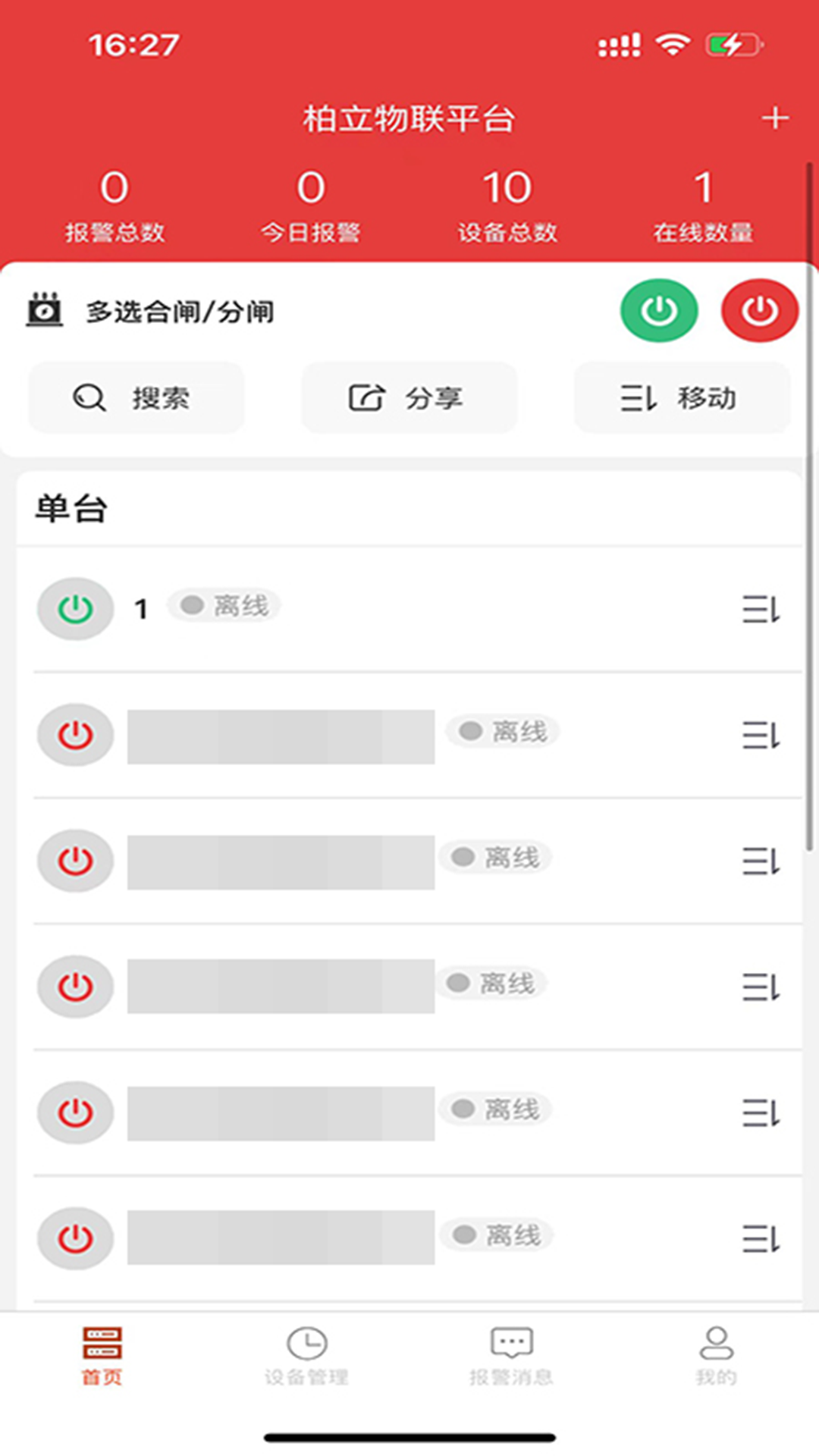819x1456 pixels.
Task: Toggle power on the second offline device
Action: point(74,734)
